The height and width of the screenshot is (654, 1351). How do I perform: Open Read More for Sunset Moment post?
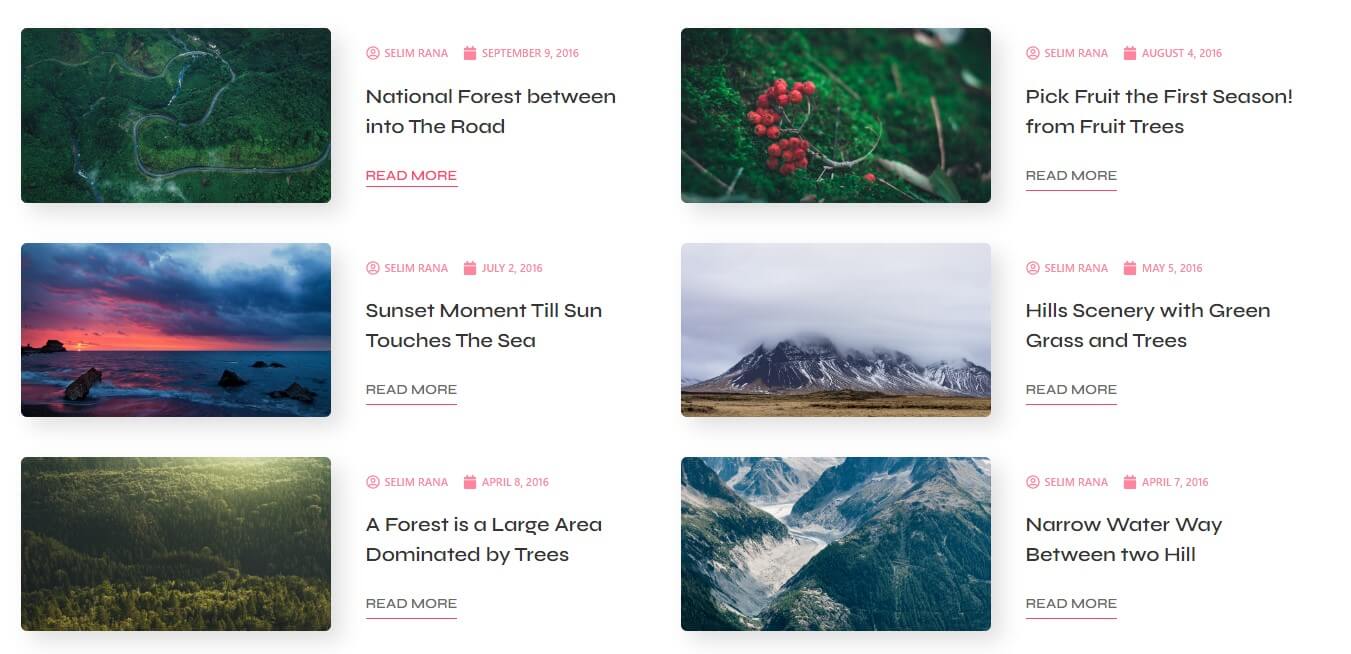[411, 390]
